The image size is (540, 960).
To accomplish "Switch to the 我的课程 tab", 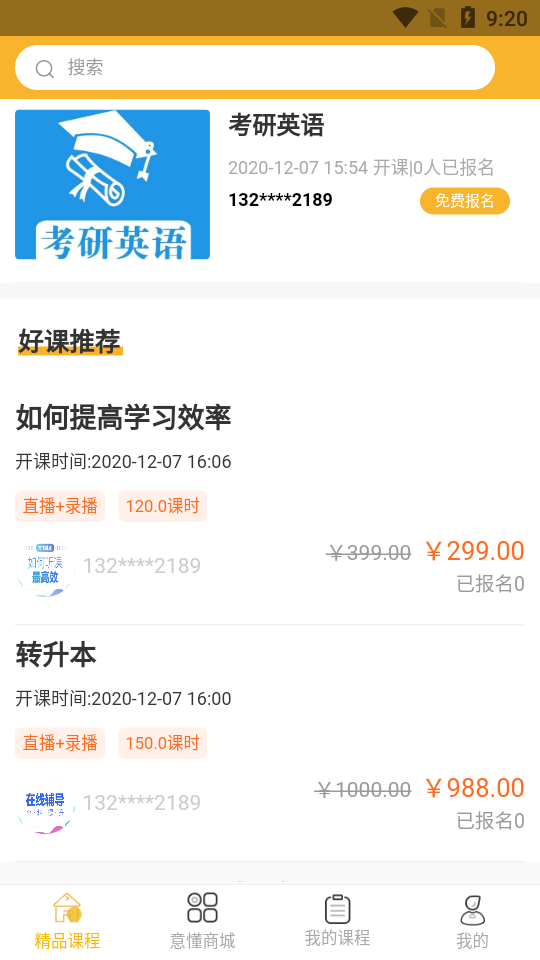I will (337, 921).
